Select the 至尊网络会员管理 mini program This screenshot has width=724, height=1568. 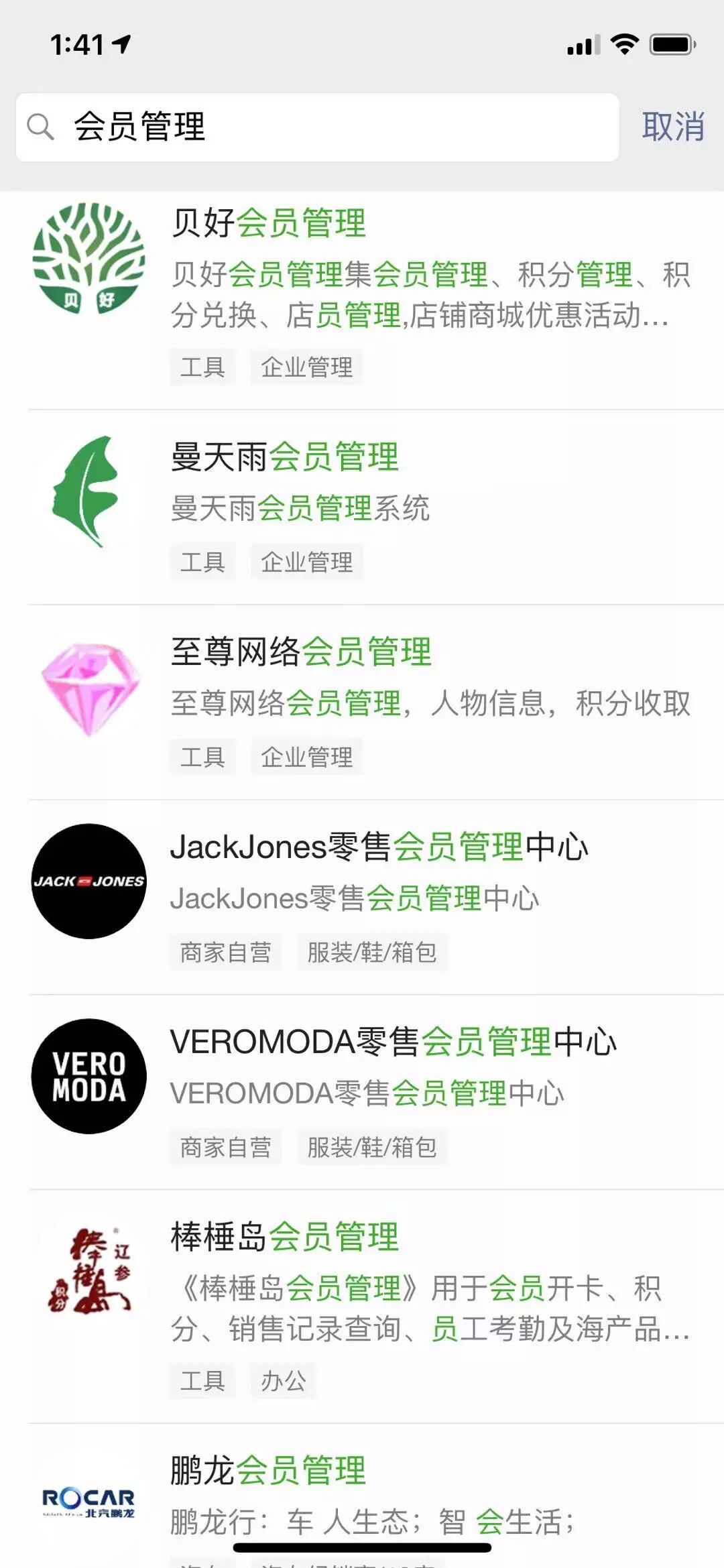click(375, 701)
